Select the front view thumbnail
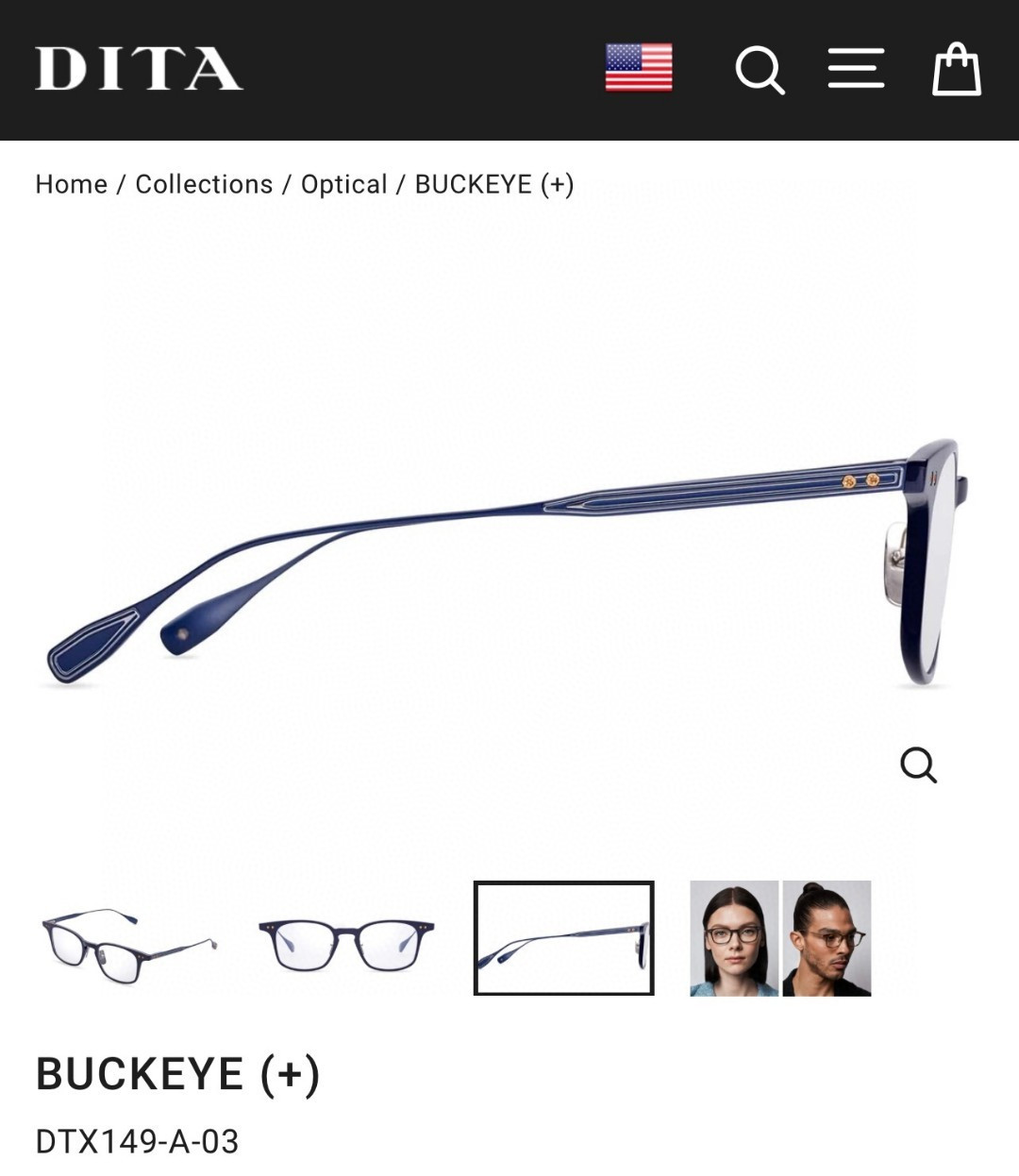The image size is (1019, 1176). (x=346, y=937)
